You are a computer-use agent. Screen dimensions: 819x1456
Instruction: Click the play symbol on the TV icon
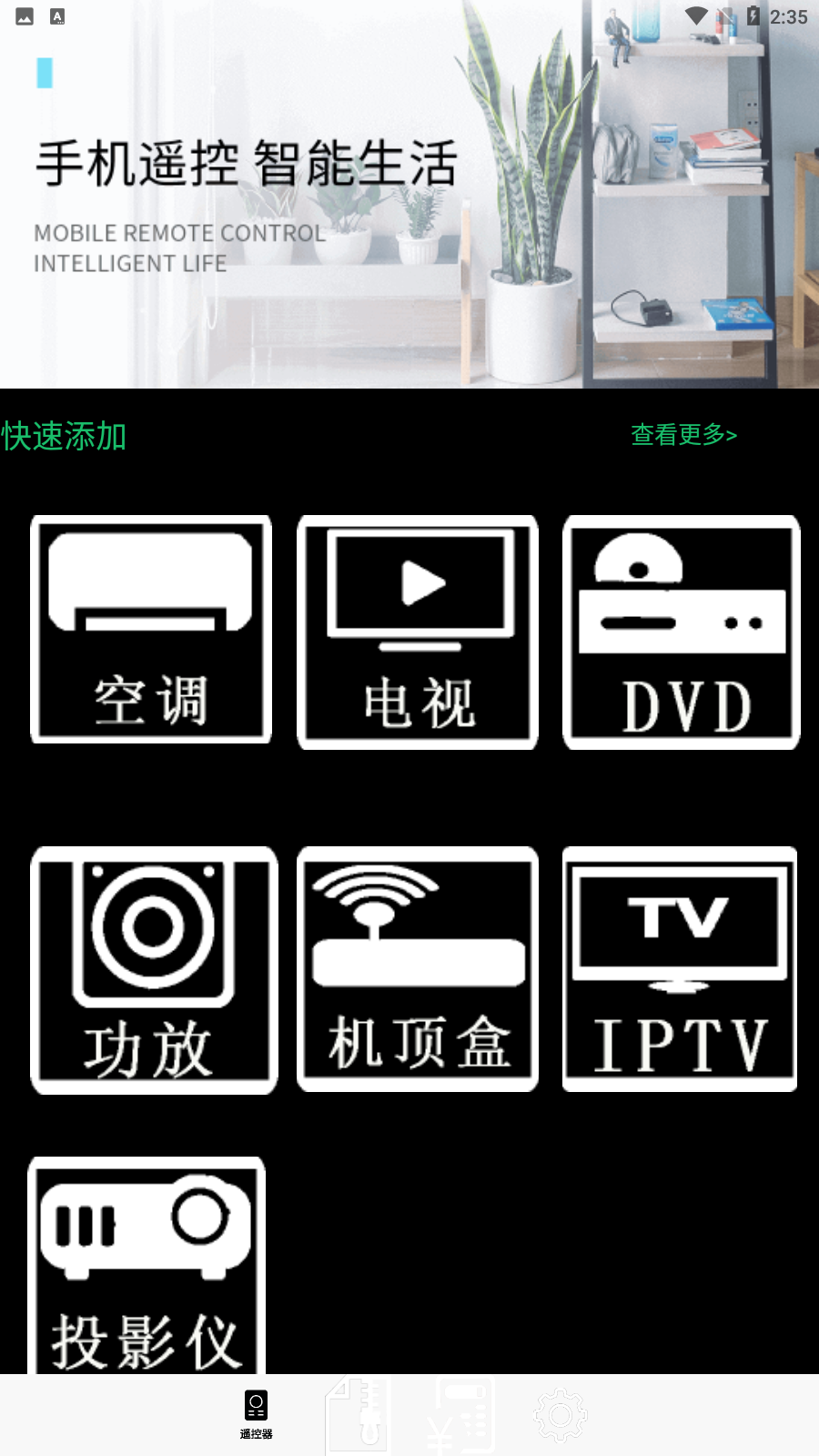tap(420, 583)
